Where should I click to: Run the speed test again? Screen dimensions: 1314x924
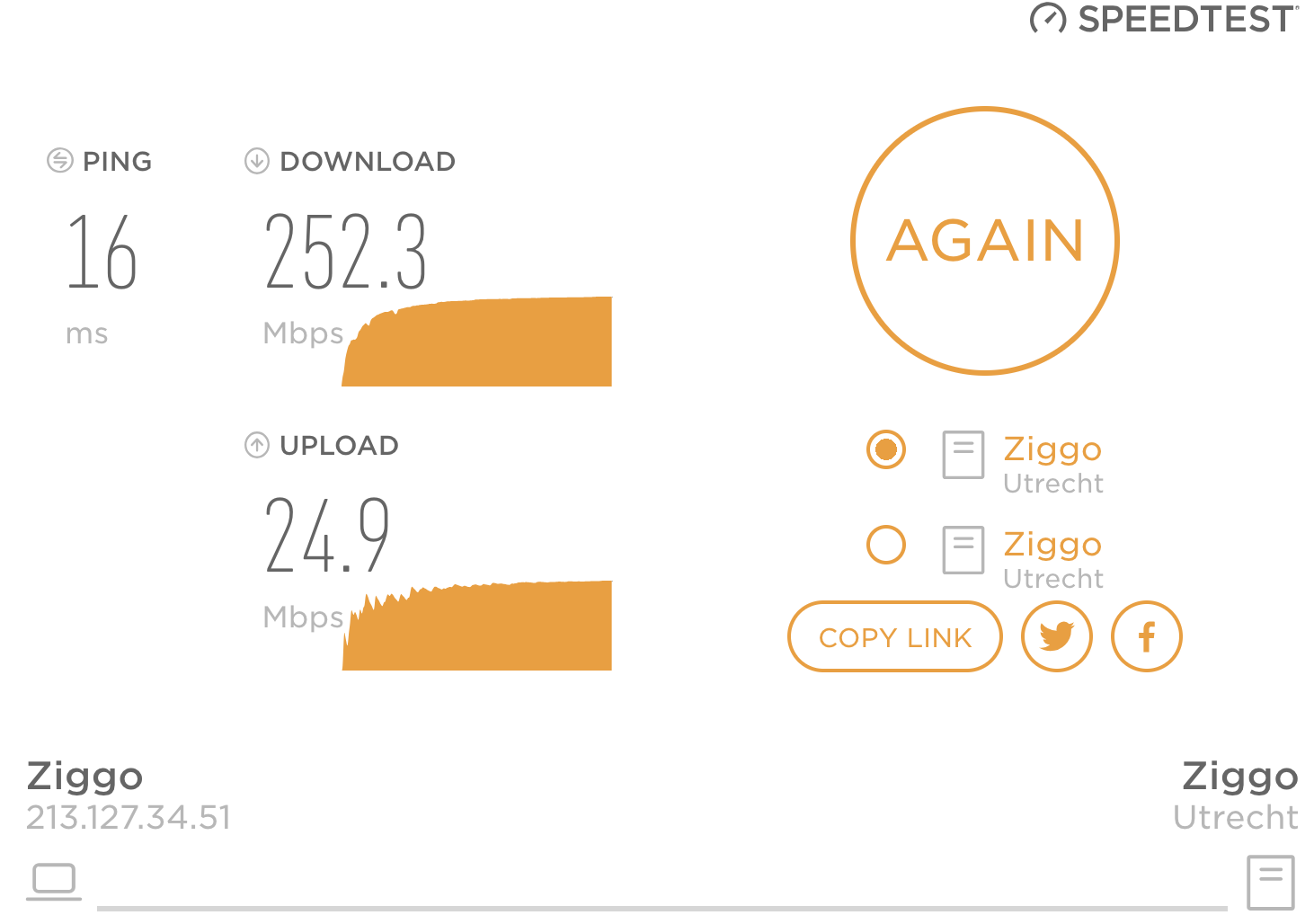[985, 241]
